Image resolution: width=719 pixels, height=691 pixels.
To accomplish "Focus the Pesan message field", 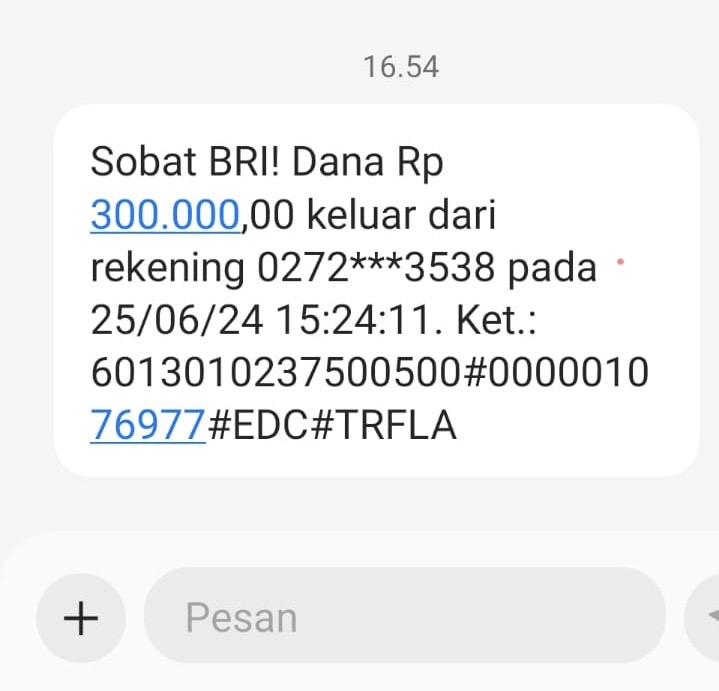I will (400, 618).
